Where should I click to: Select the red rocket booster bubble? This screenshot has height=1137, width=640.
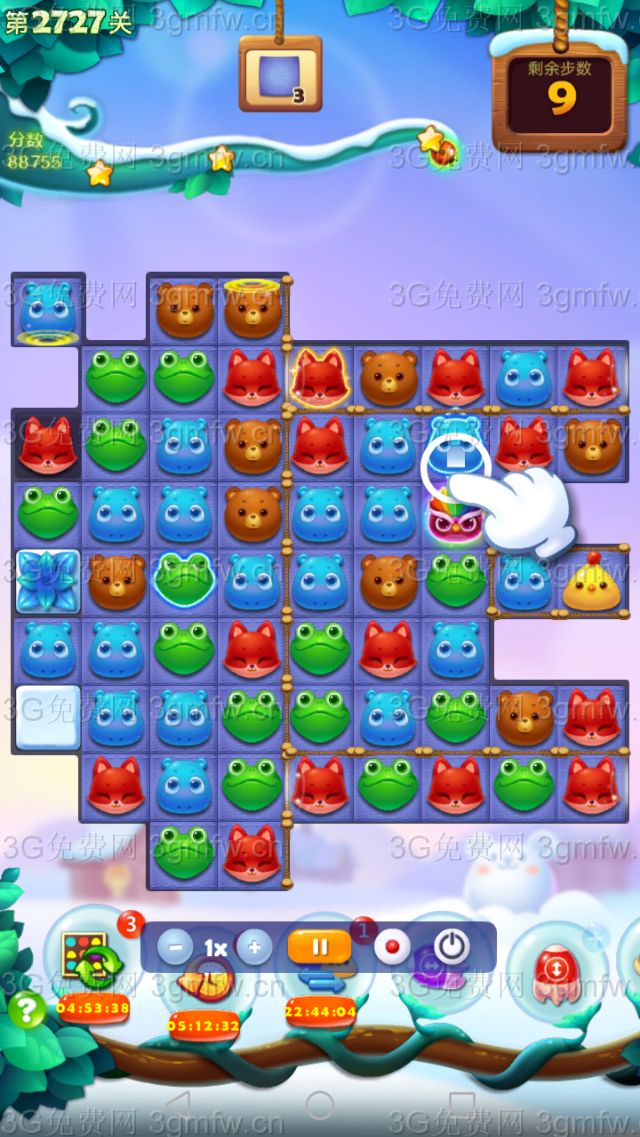click(x=554, y=968)
